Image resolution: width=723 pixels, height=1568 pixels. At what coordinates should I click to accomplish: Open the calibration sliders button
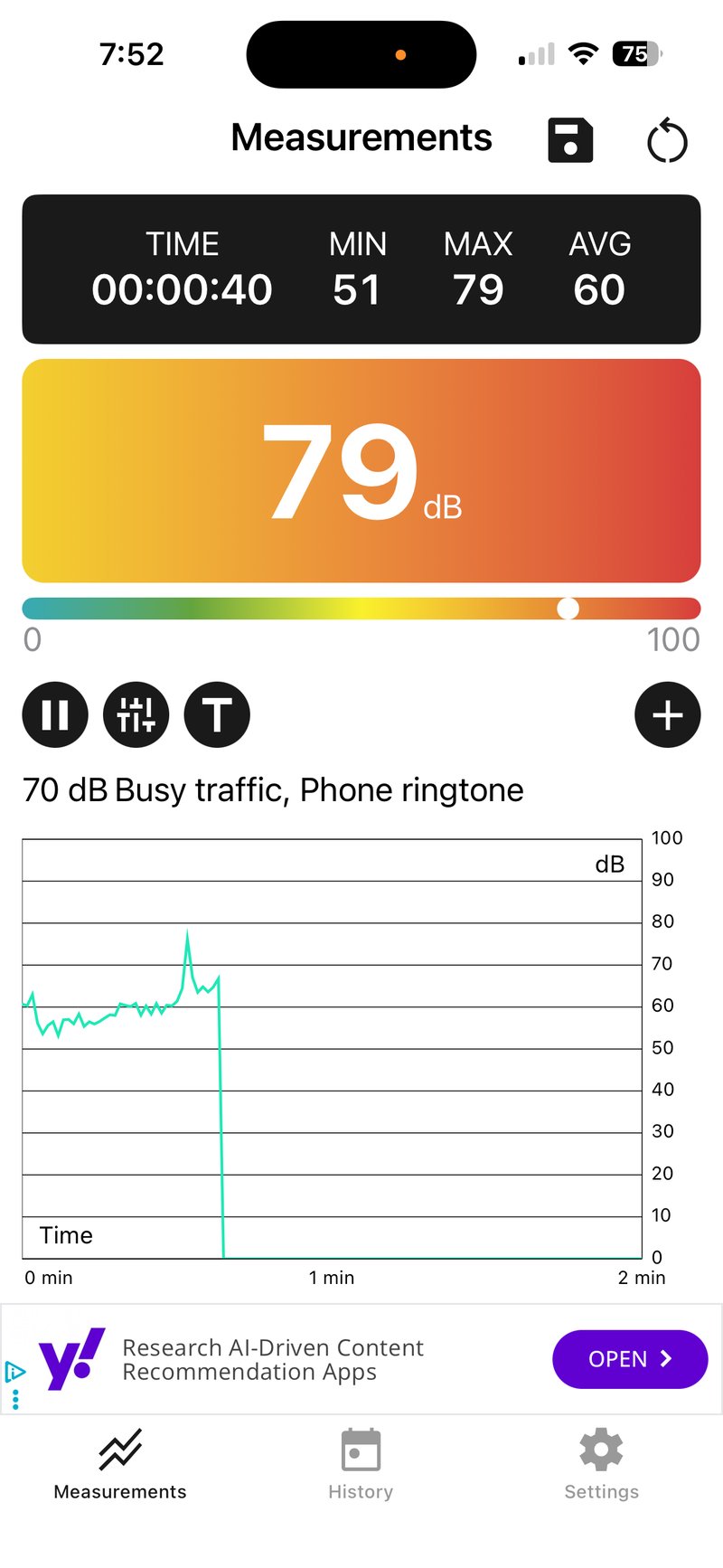(136, 714)
